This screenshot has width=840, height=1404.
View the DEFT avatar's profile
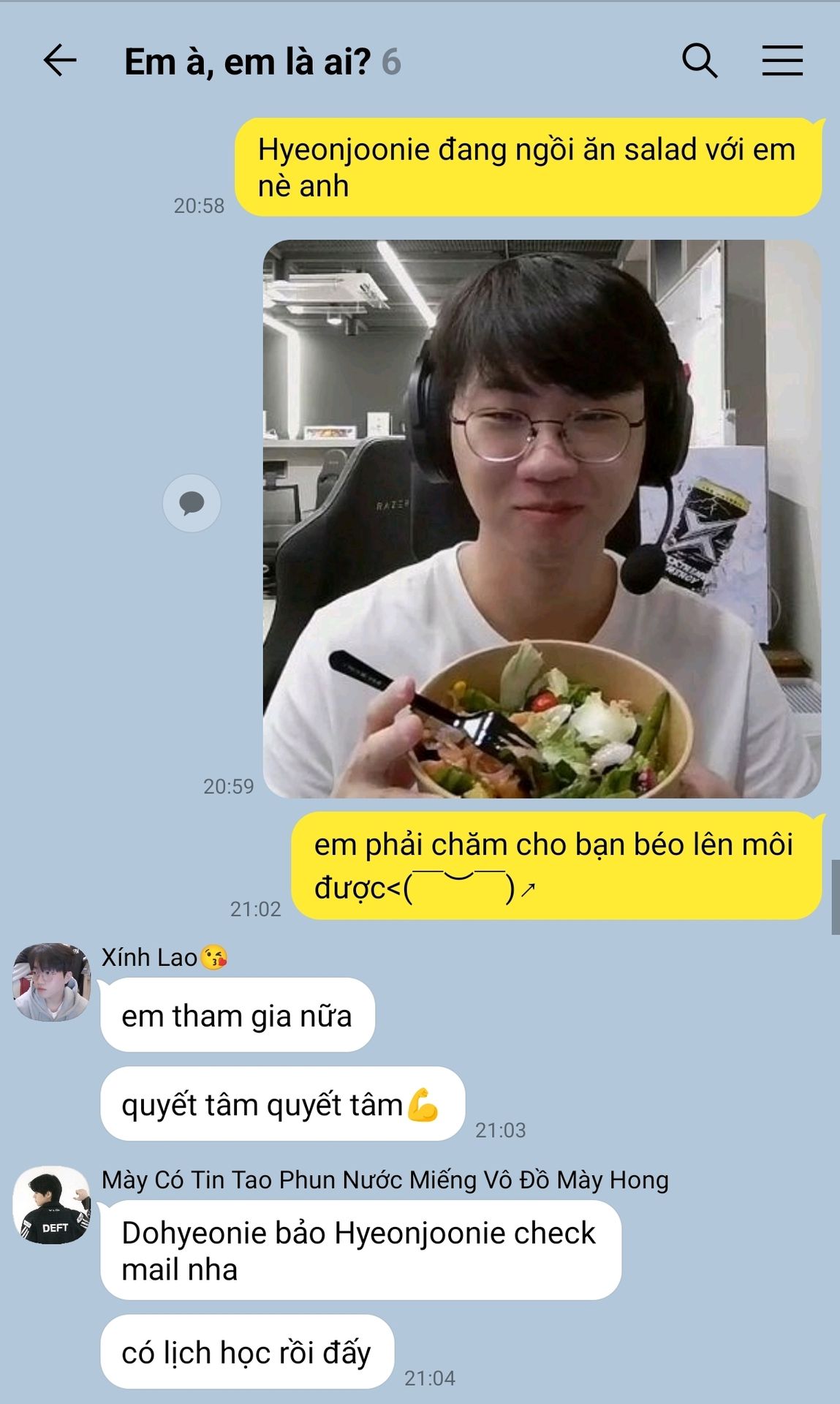click(52, 1205)
